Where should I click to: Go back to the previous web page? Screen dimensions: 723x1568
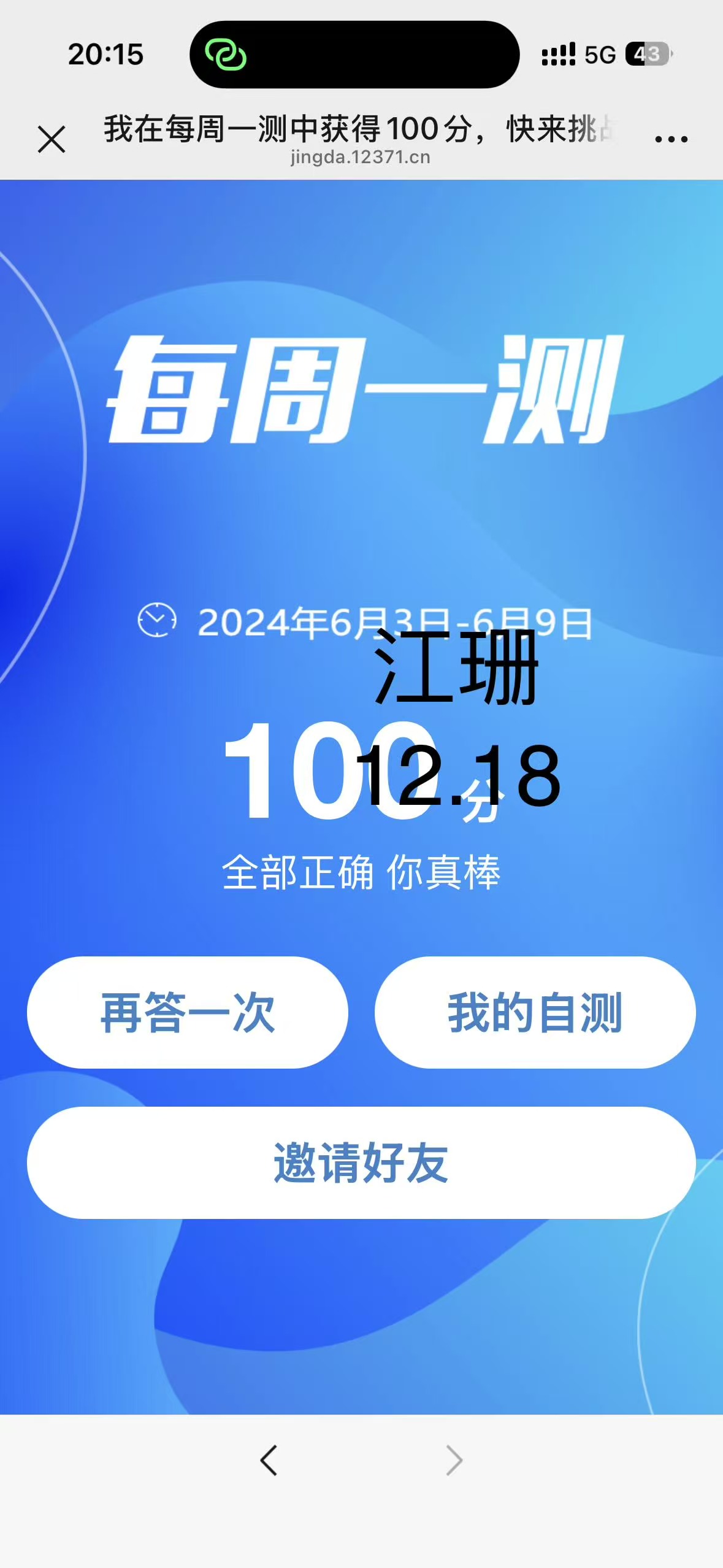(x=269, y=1460)
